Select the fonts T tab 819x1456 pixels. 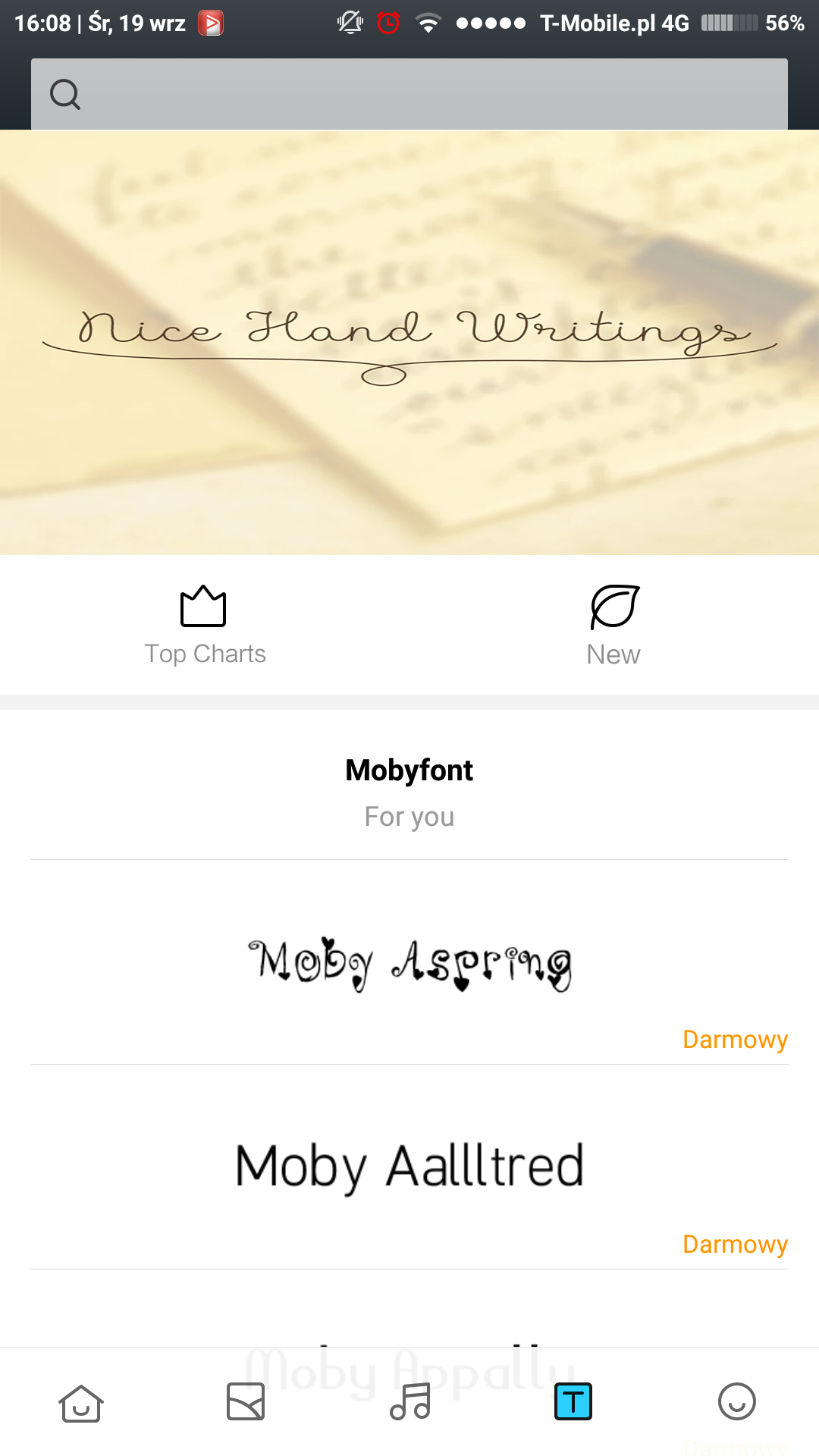[573, 1401]
